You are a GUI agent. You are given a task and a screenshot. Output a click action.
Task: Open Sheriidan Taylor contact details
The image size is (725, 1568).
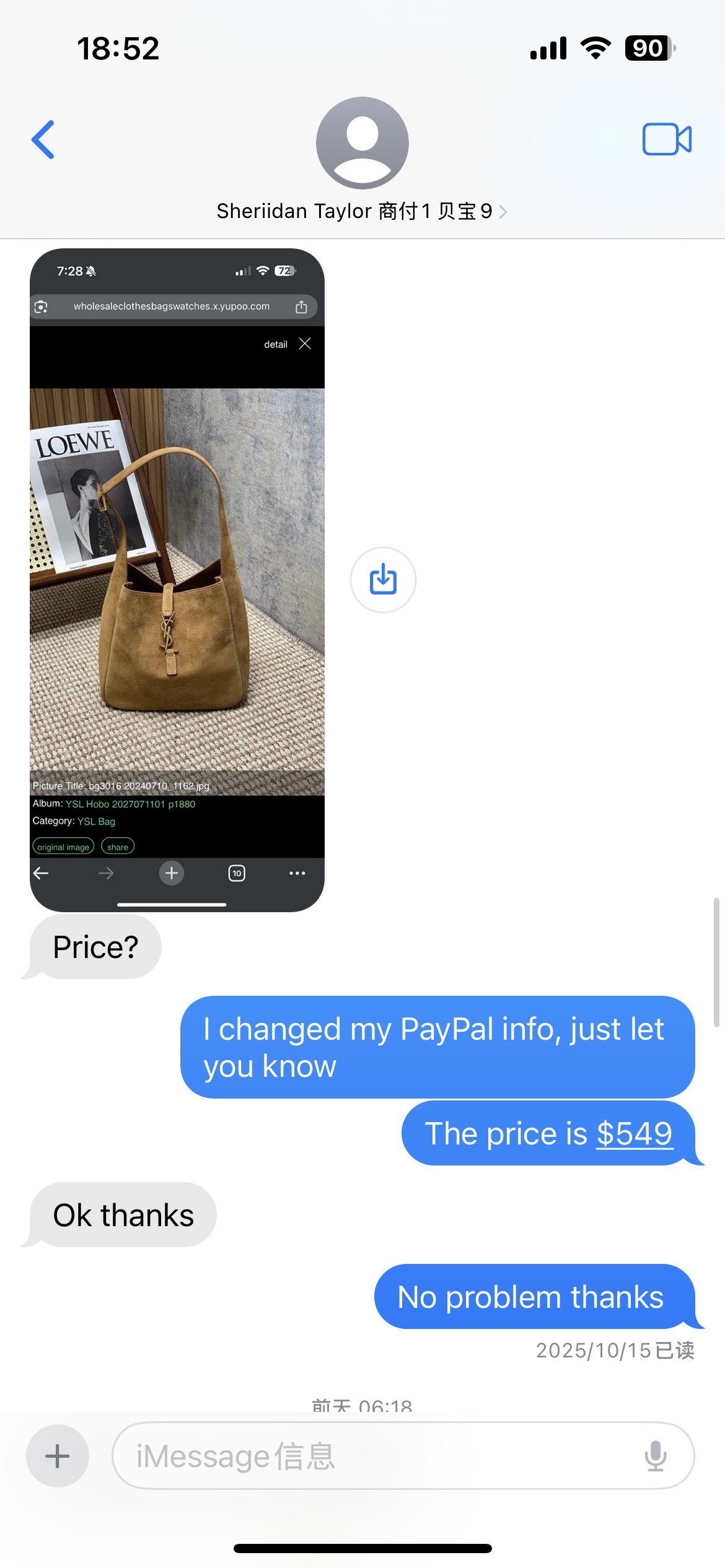click(362, 211)
